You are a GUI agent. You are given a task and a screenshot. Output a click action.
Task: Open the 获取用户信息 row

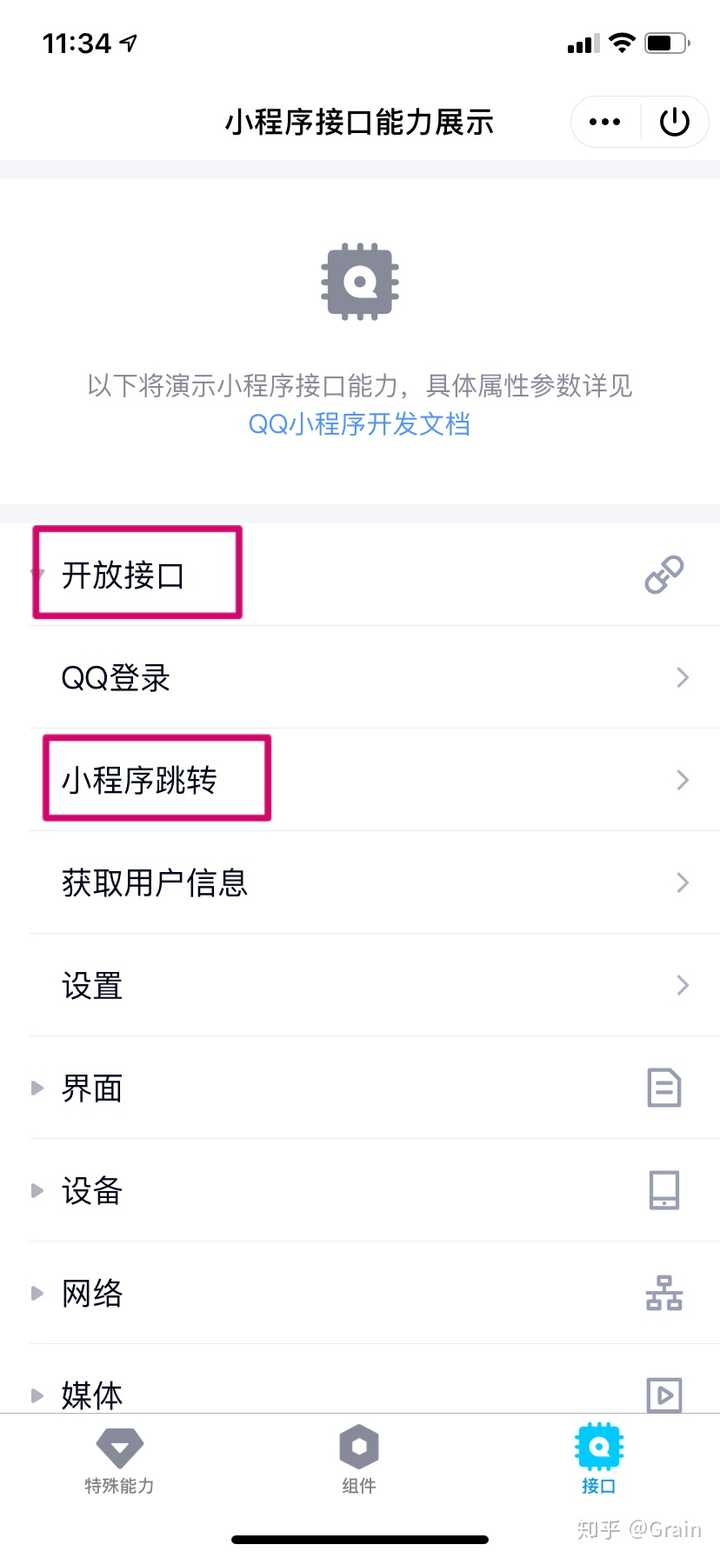pyautogui.click(x=360, y=883)
